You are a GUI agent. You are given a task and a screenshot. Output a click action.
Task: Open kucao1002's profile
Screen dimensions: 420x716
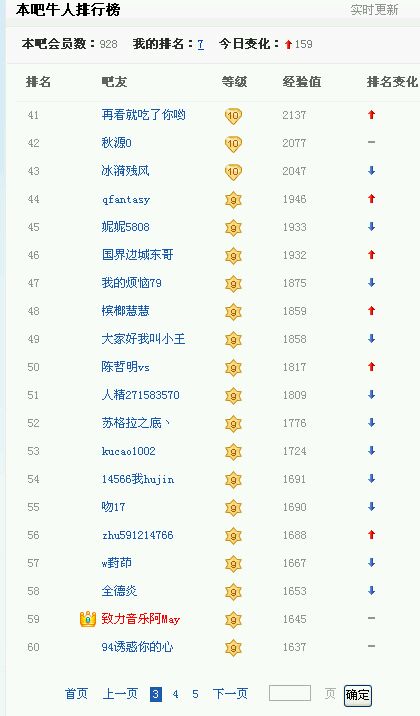click(x=128, y=451)
